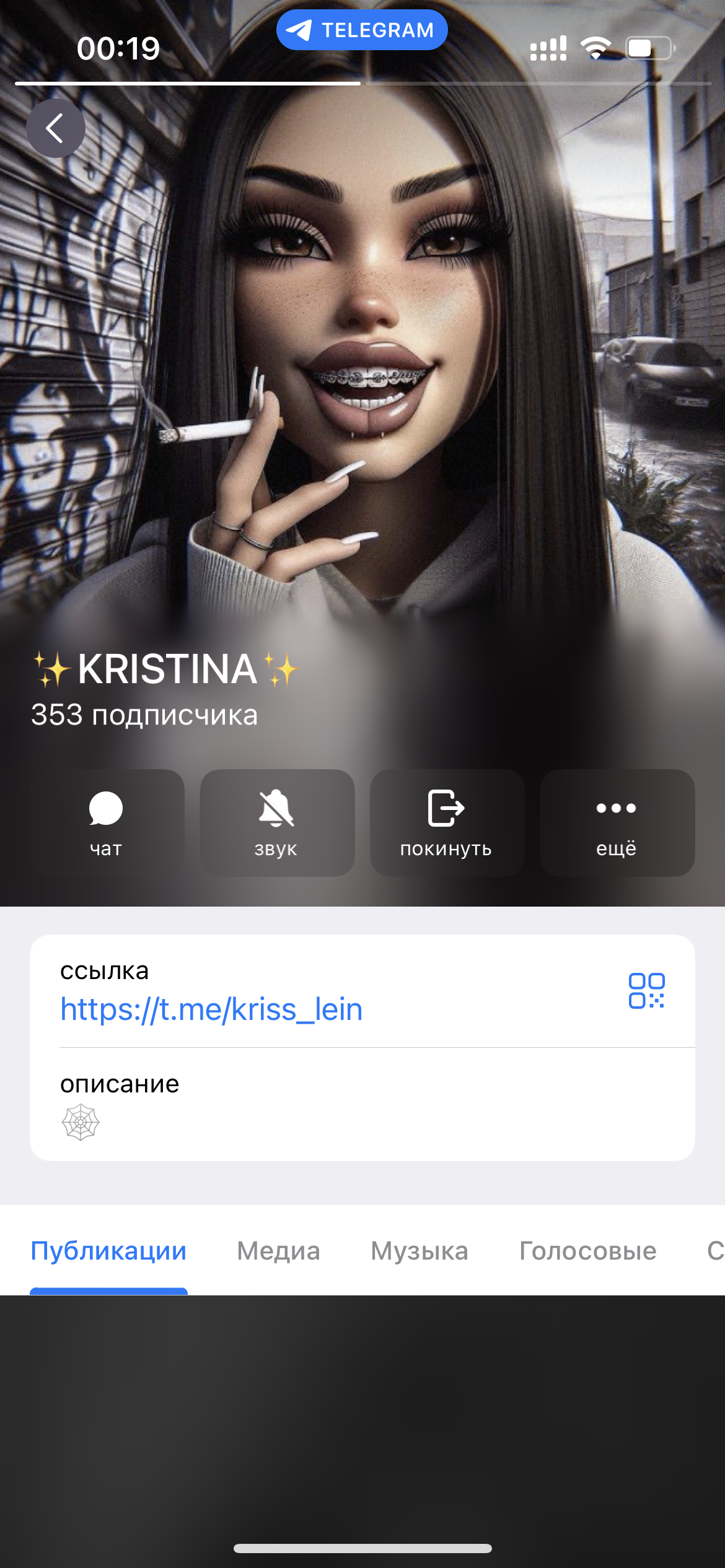Open more options with ещё
This screenshot has width=725, height=1568.
pyautogui.click(x=617, y=822)
